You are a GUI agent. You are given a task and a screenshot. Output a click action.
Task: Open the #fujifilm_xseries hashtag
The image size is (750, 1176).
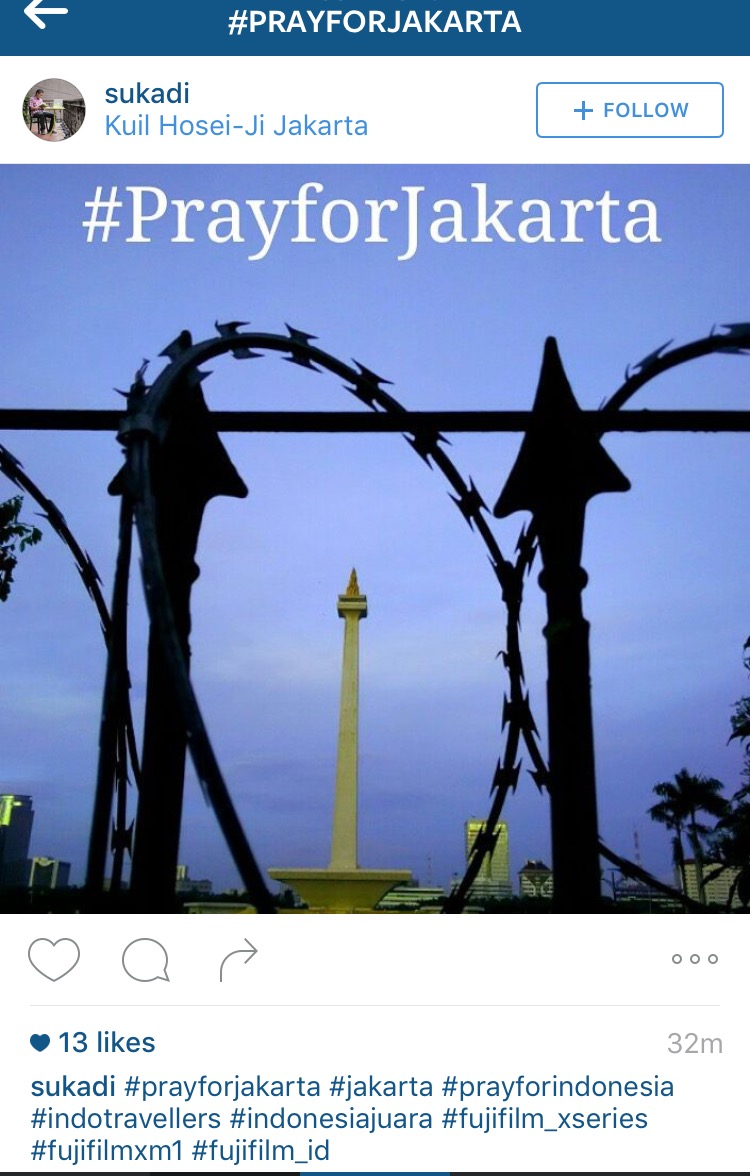point(546,1118)
